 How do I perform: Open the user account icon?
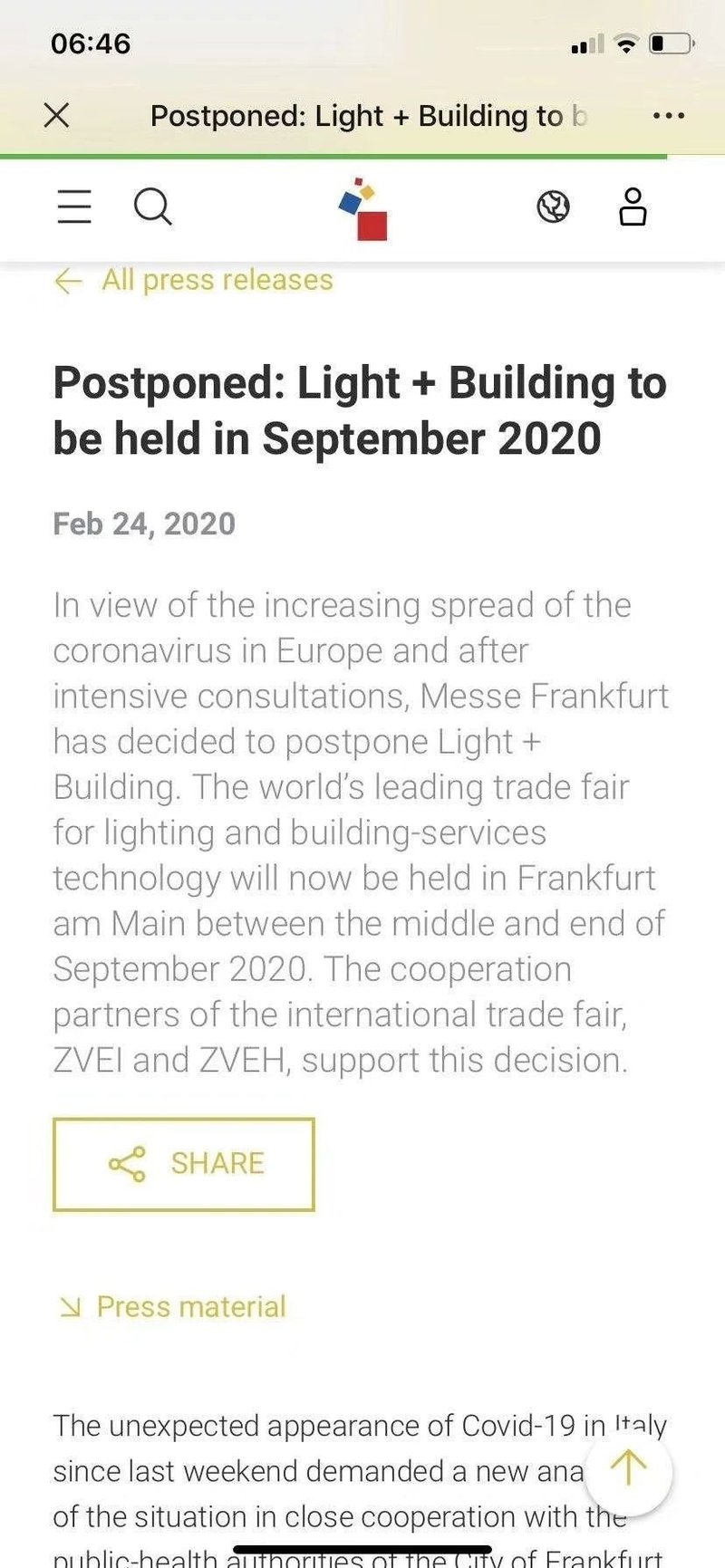(x=633, y=207)
